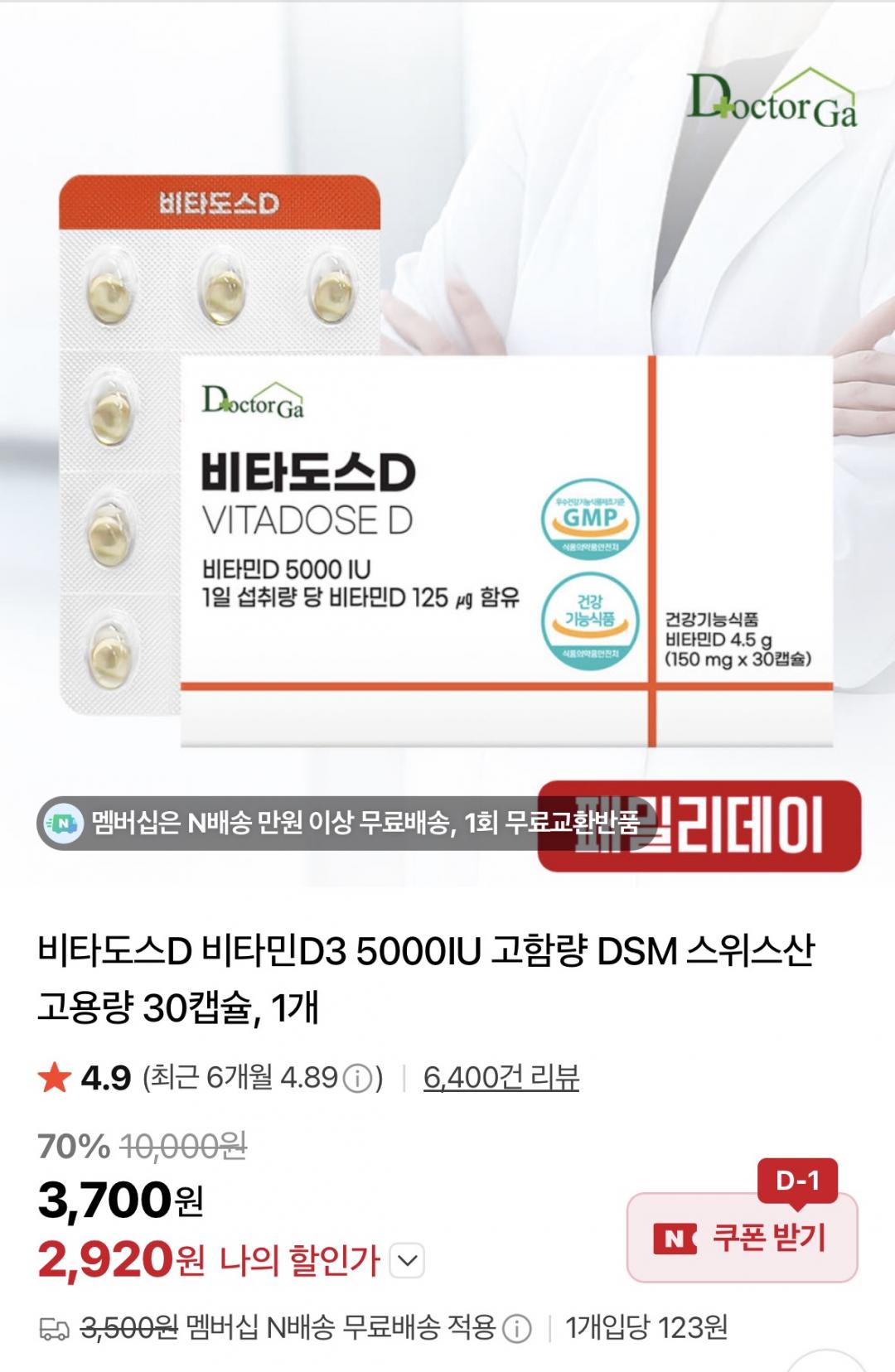Open info icon next to 최근 6개월 4.89
The image size is (895, 1372).
tap(357, 1079)
